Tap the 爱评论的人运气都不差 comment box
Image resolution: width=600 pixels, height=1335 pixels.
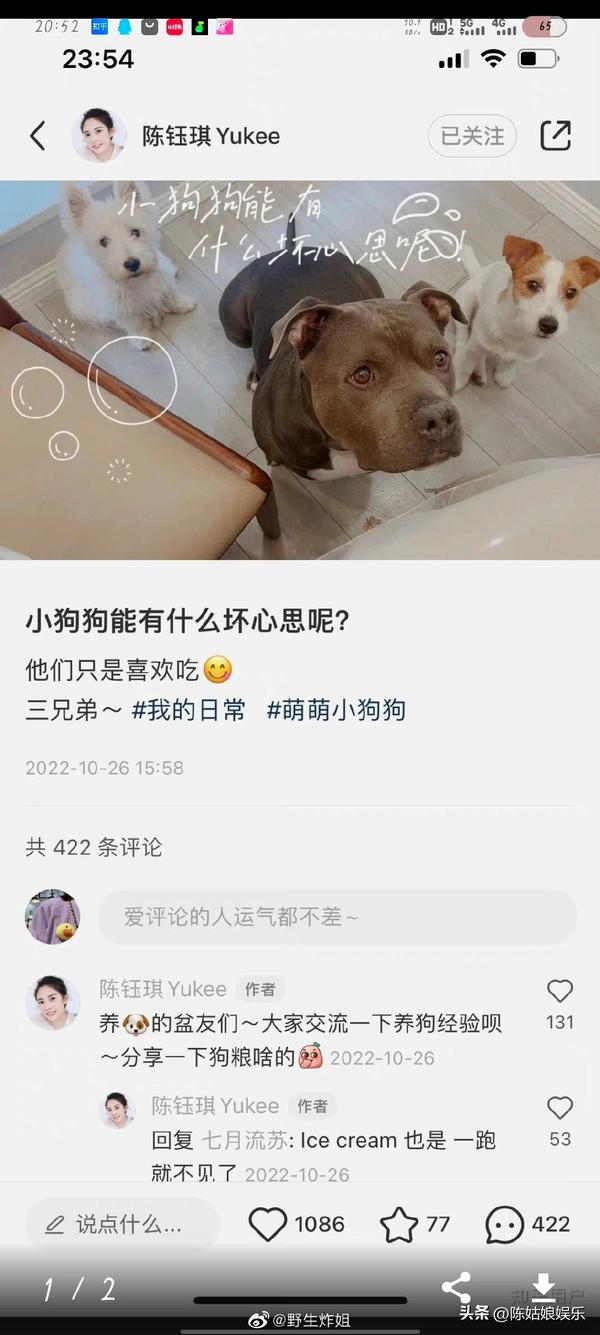point(337,917)
